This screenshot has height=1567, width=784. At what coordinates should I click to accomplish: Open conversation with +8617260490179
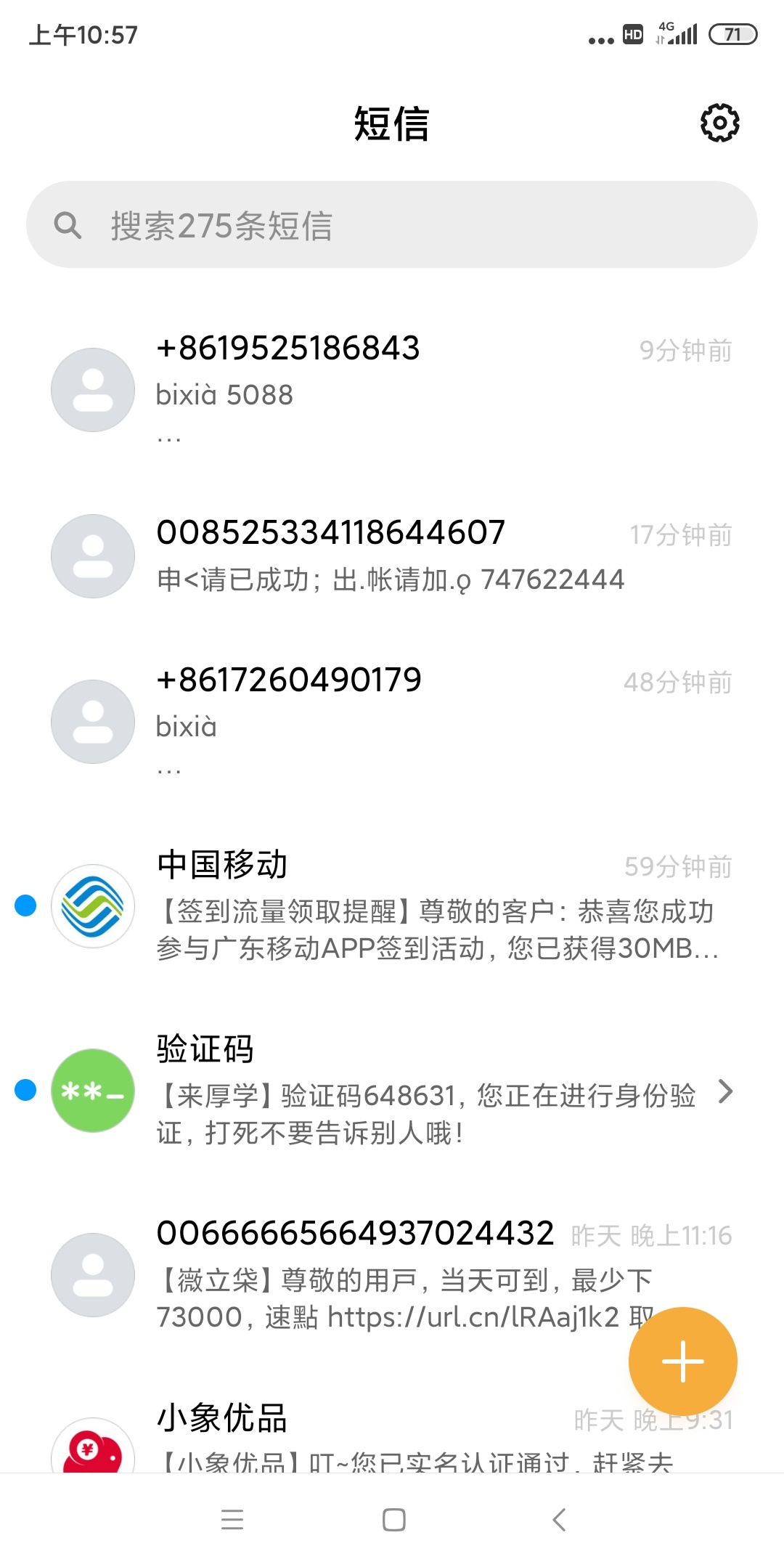pos(392,722)
